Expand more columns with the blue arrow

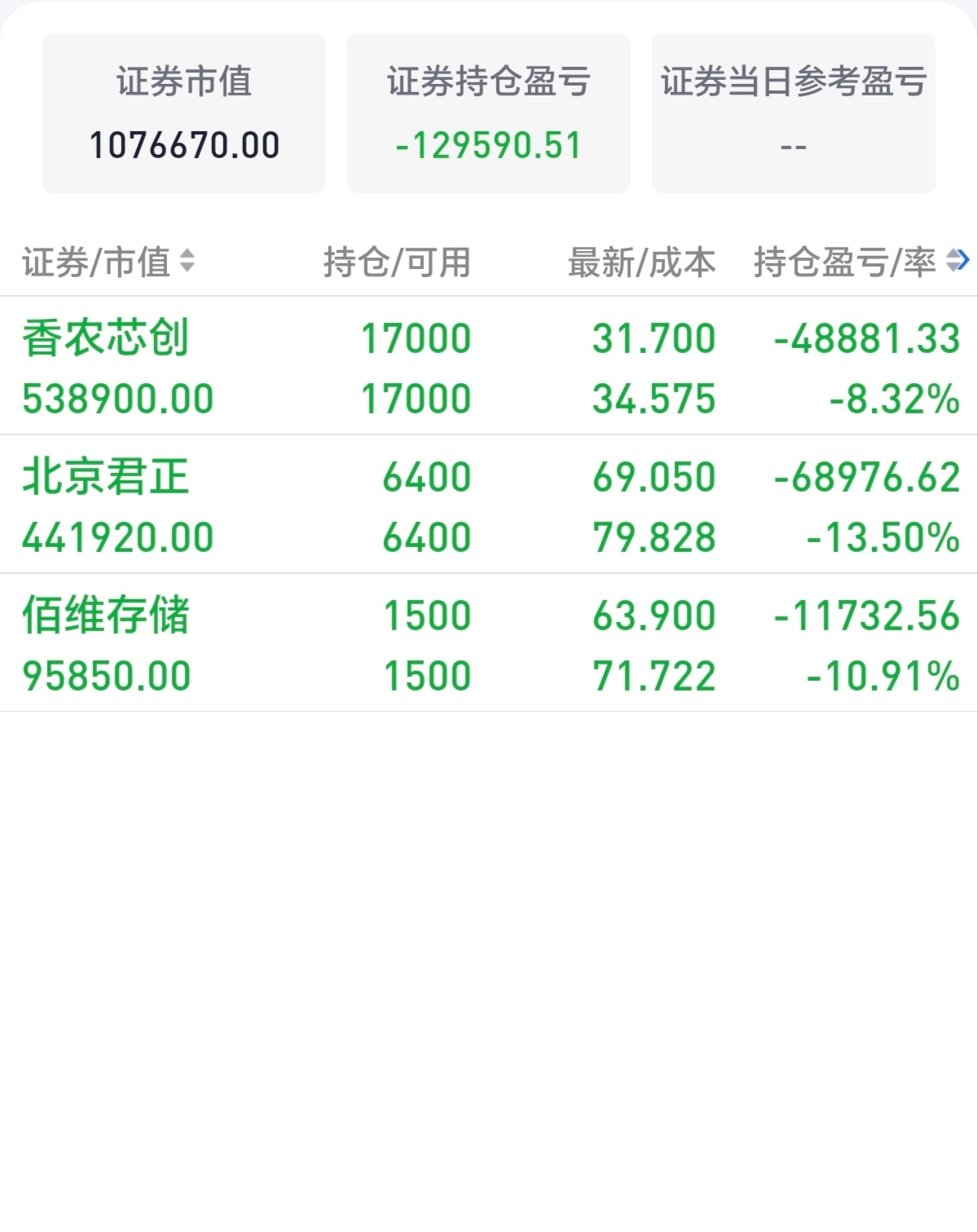958,261
